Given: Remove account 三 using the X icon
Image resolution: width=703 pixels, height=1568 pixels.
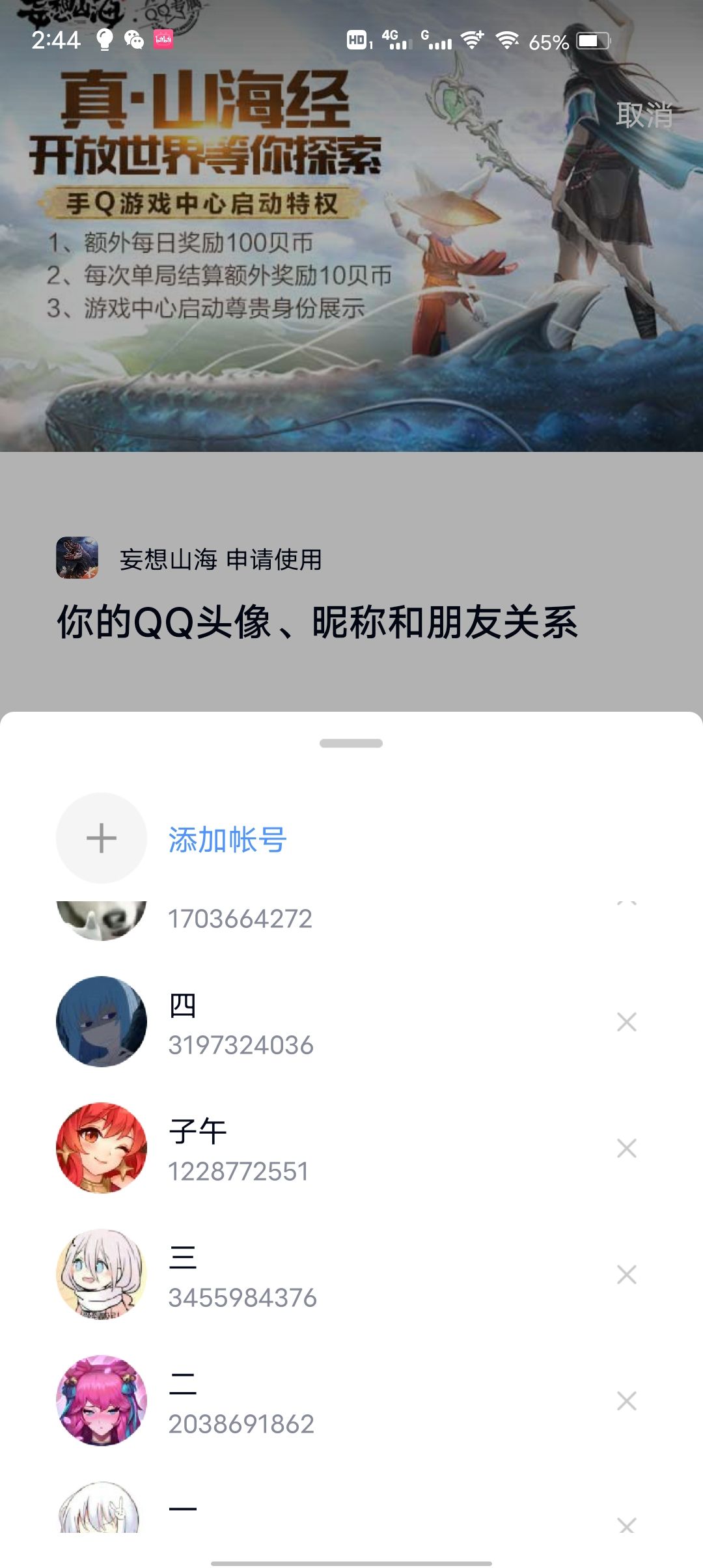Looking at the screenshot, I should [x=626, y=1274].
